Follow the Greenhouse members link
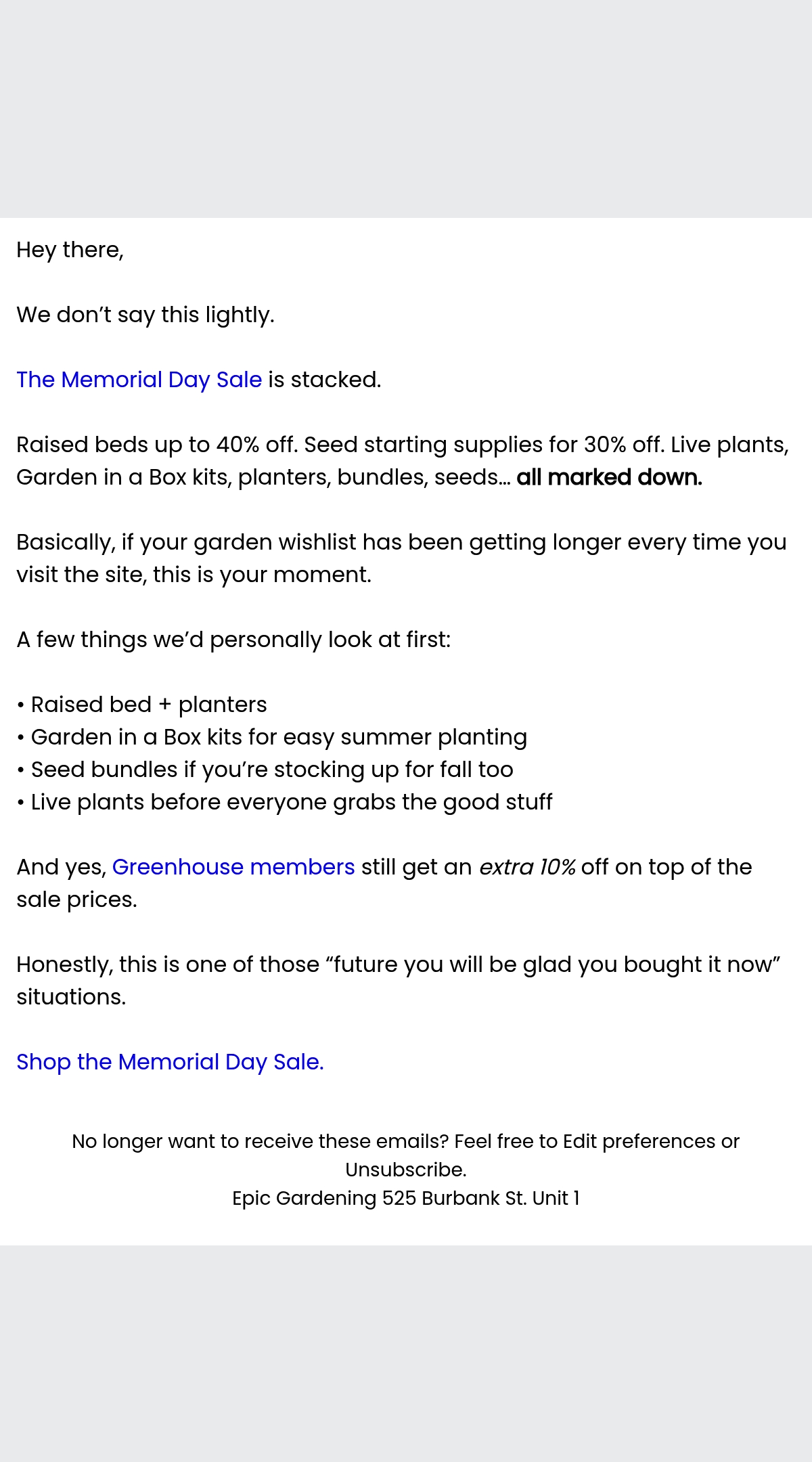This screenshot has height=1462, width=812. pos(233,867)
